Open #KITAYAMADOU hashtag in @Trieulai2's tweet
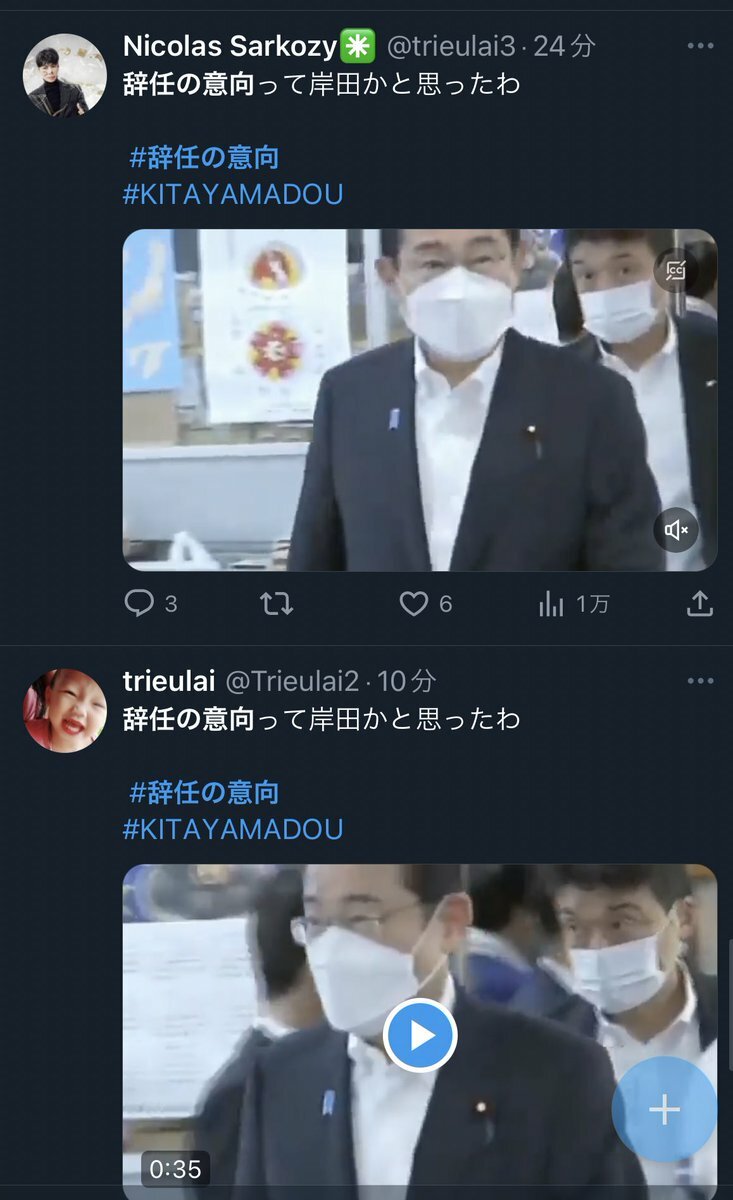Image resolution: width=733 pixels, height=1200 pixels. tap(232, 829)
